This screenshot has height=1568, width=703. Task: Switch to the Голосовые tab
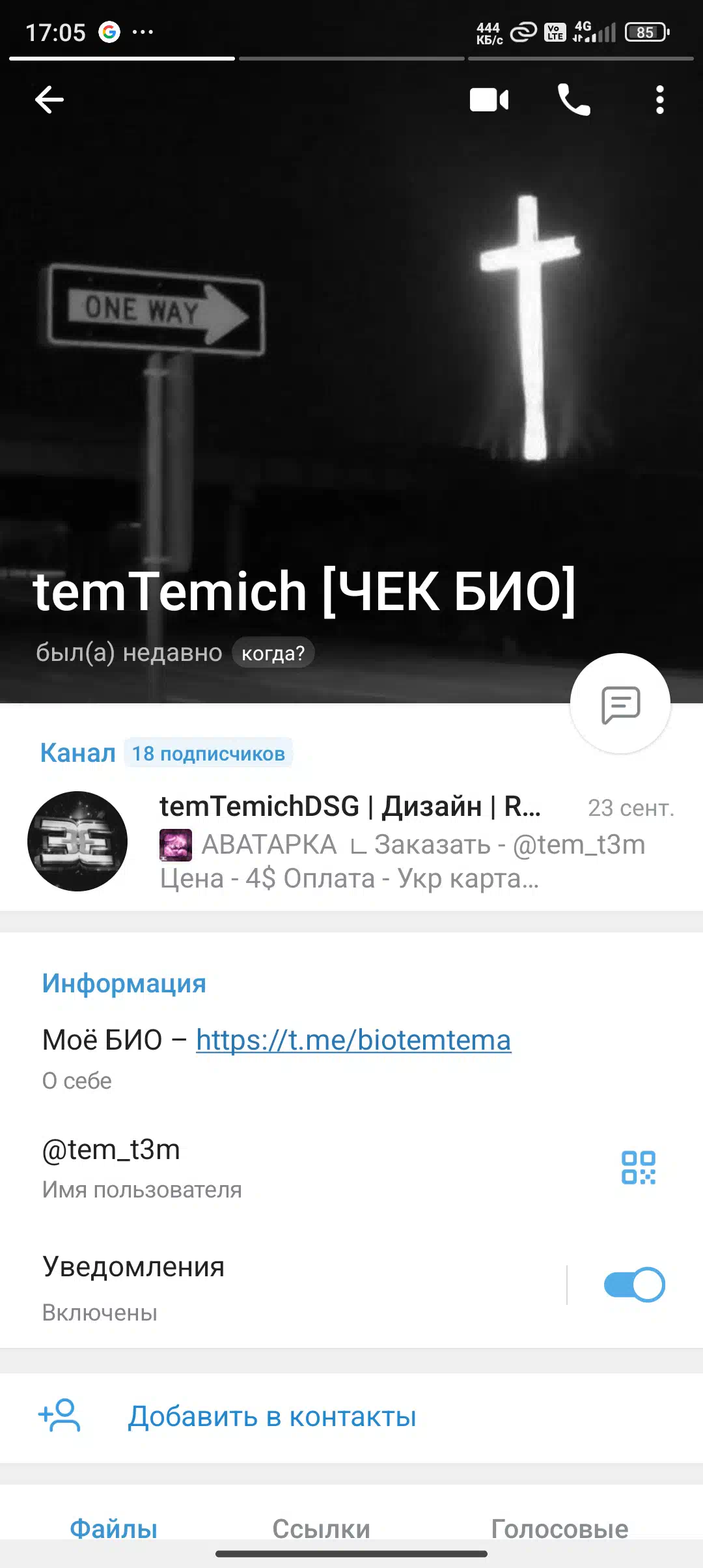pos(560,1528)
